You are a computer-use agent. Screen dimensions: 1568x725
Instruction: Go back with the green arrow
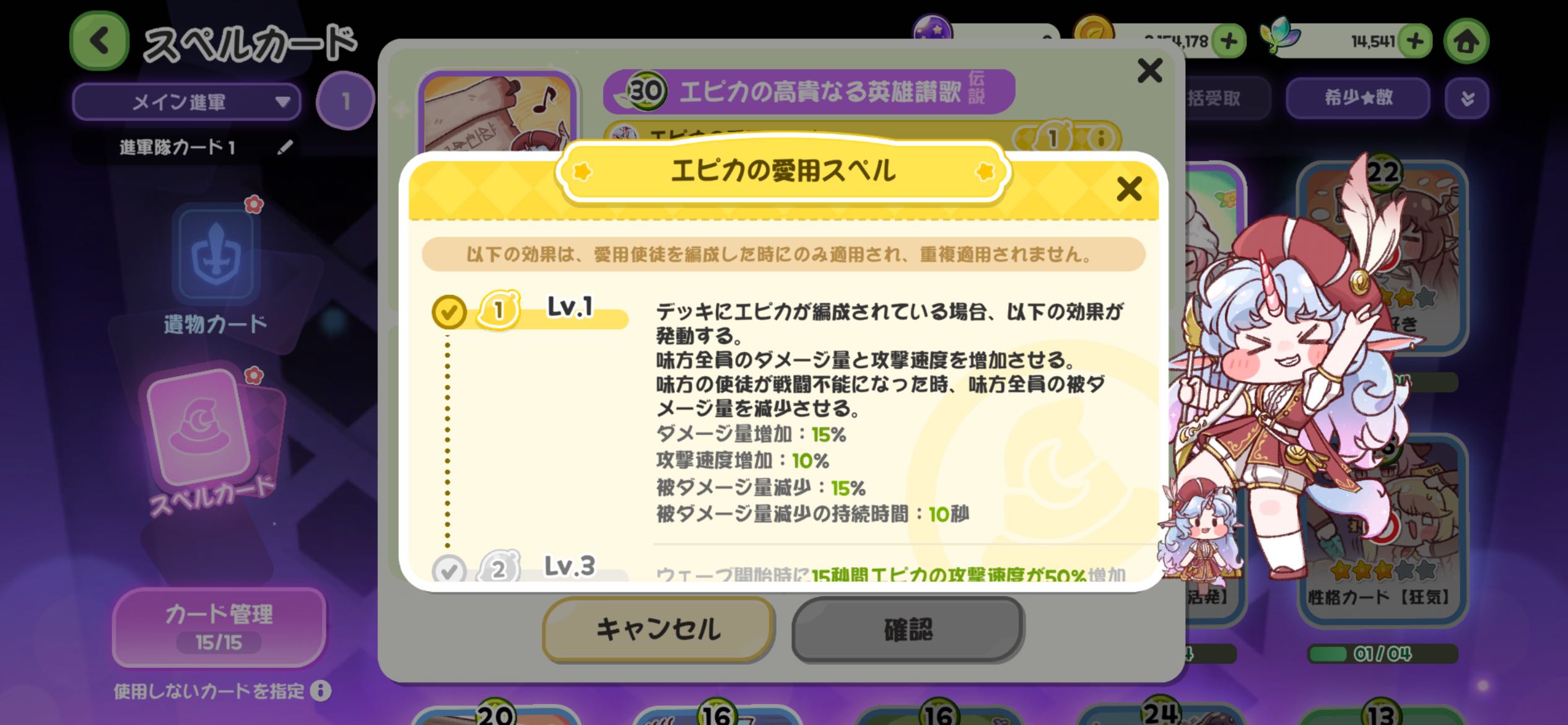click(x=99, y=42)
